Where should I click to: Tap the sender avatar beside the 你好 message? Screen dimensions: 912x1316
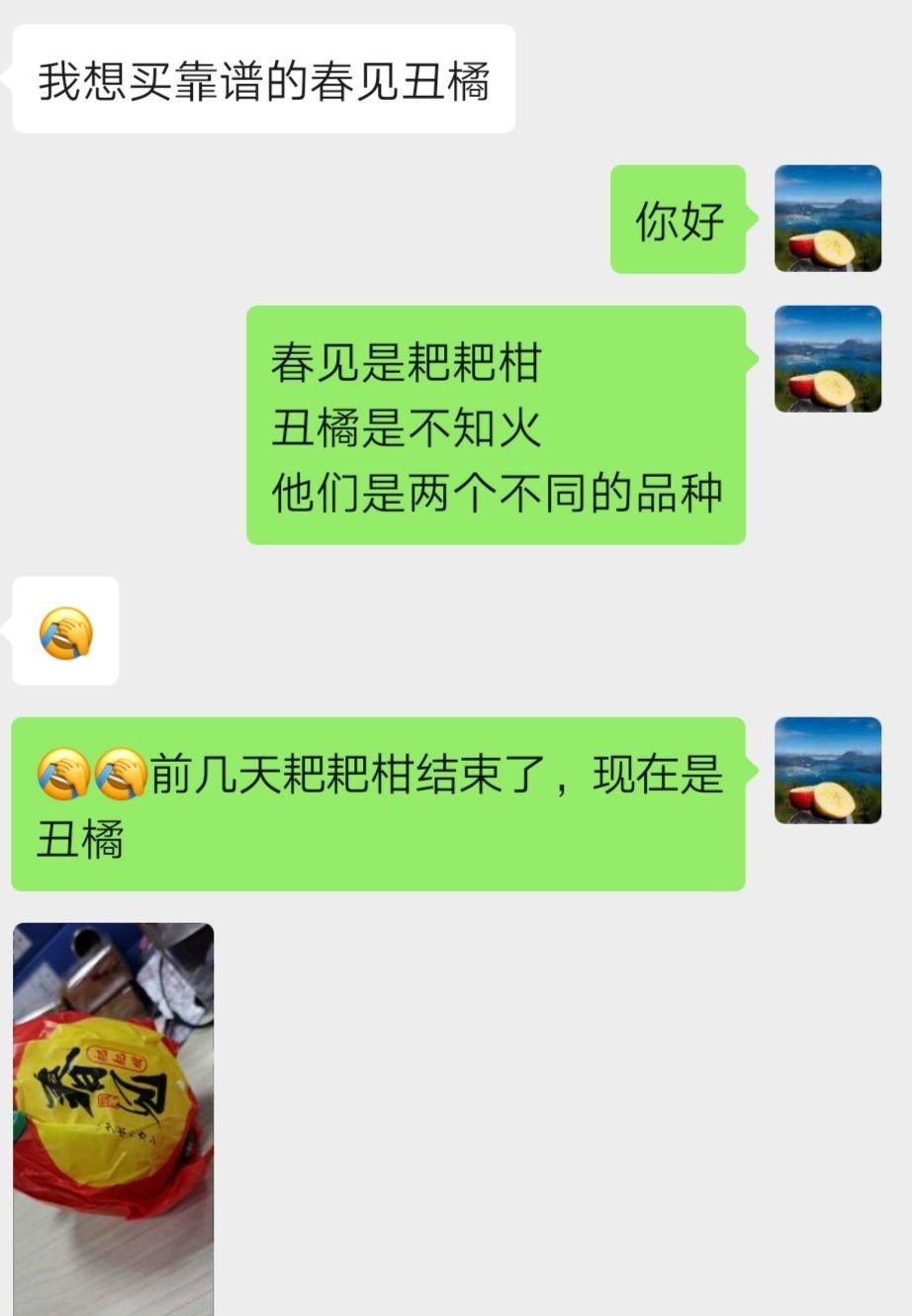(x=827, y=219)
